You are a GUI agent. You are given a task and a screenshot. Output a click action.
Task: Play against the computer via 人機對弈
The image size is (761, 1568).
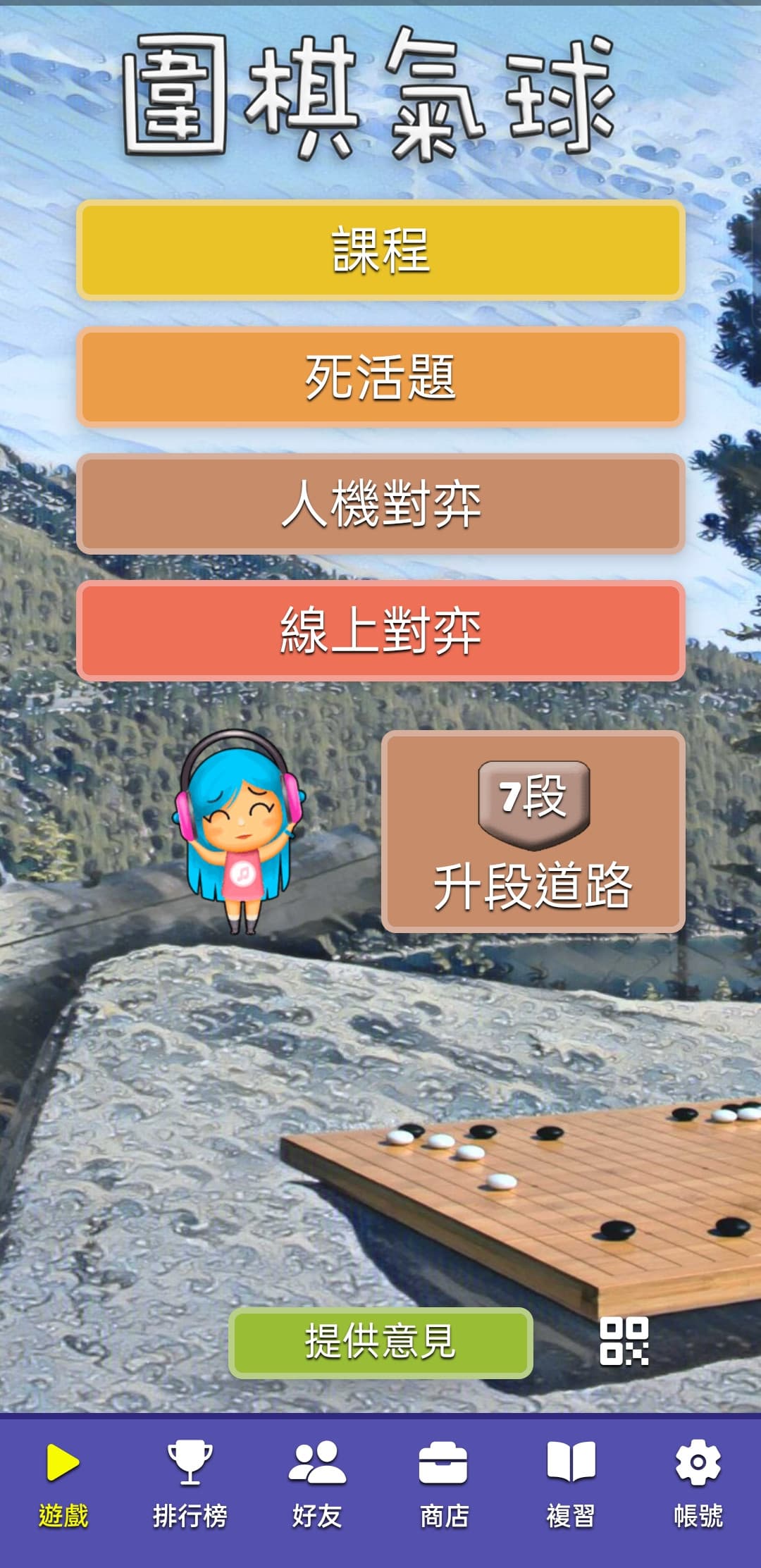tap(380, 504)
